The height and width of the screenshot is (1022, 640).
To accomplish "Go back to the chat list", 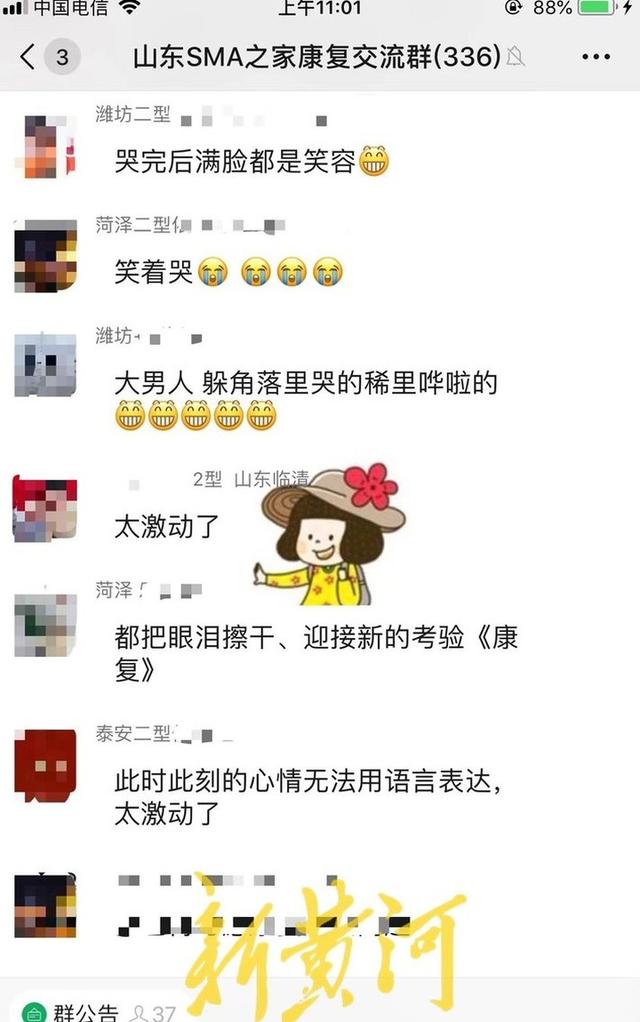I will click(x=28, y=57).
